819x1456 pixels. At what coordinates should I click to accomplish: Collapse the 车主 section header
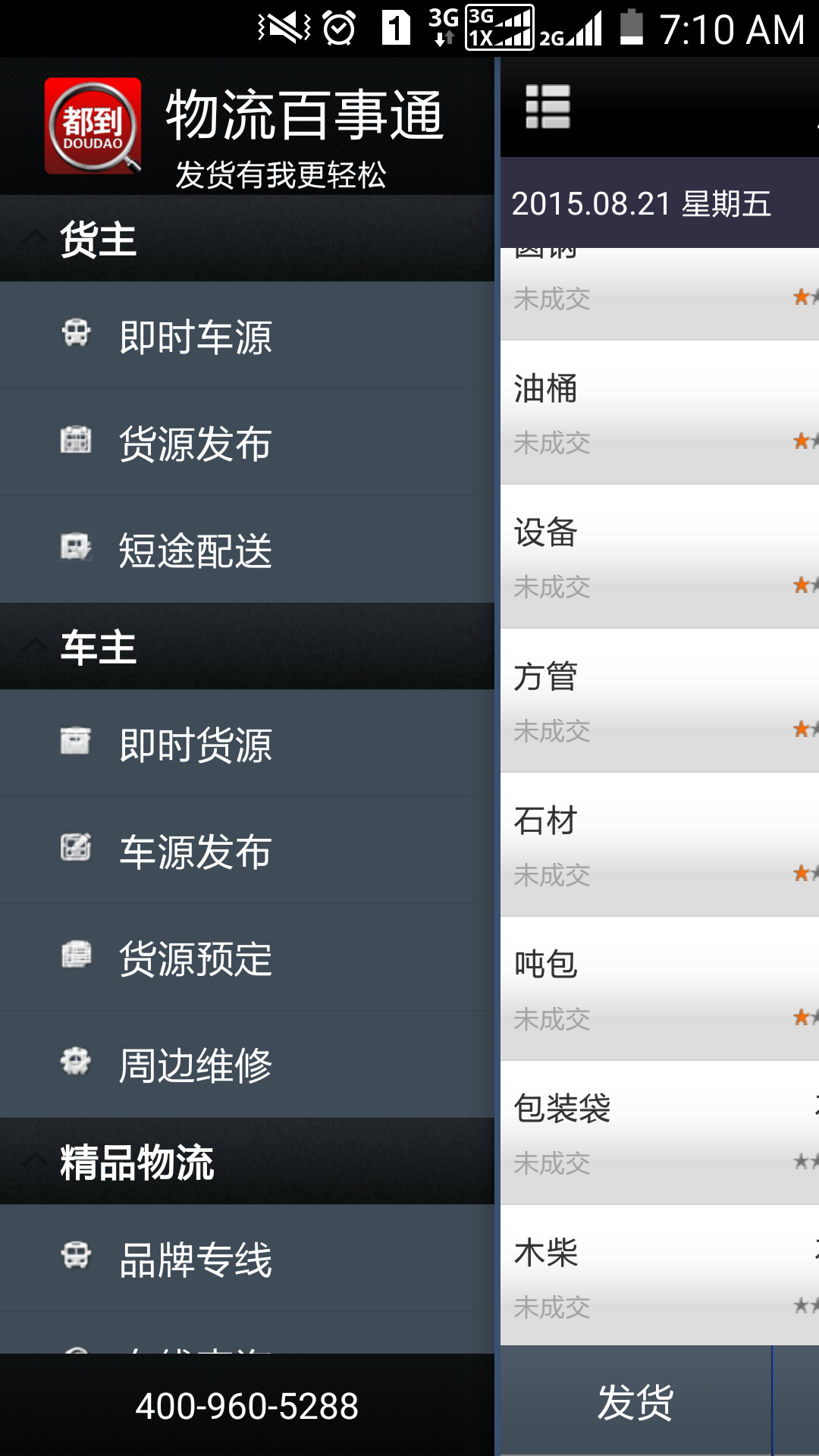(247, 647)
